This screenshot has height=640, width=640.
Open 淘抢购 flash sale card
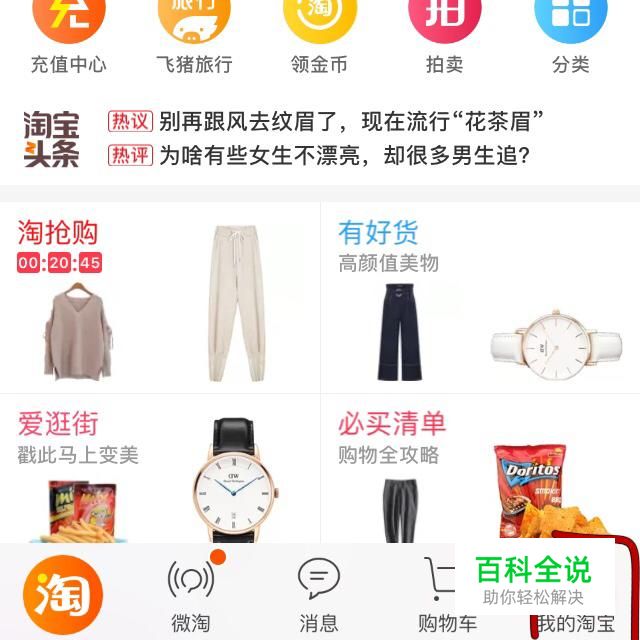[160, 298]
